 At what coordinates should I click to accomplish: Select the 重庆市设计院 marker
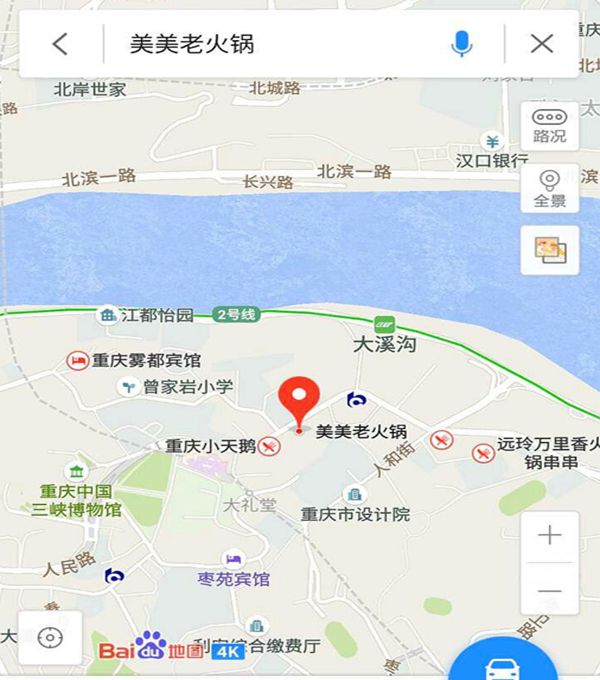(354, 494)
